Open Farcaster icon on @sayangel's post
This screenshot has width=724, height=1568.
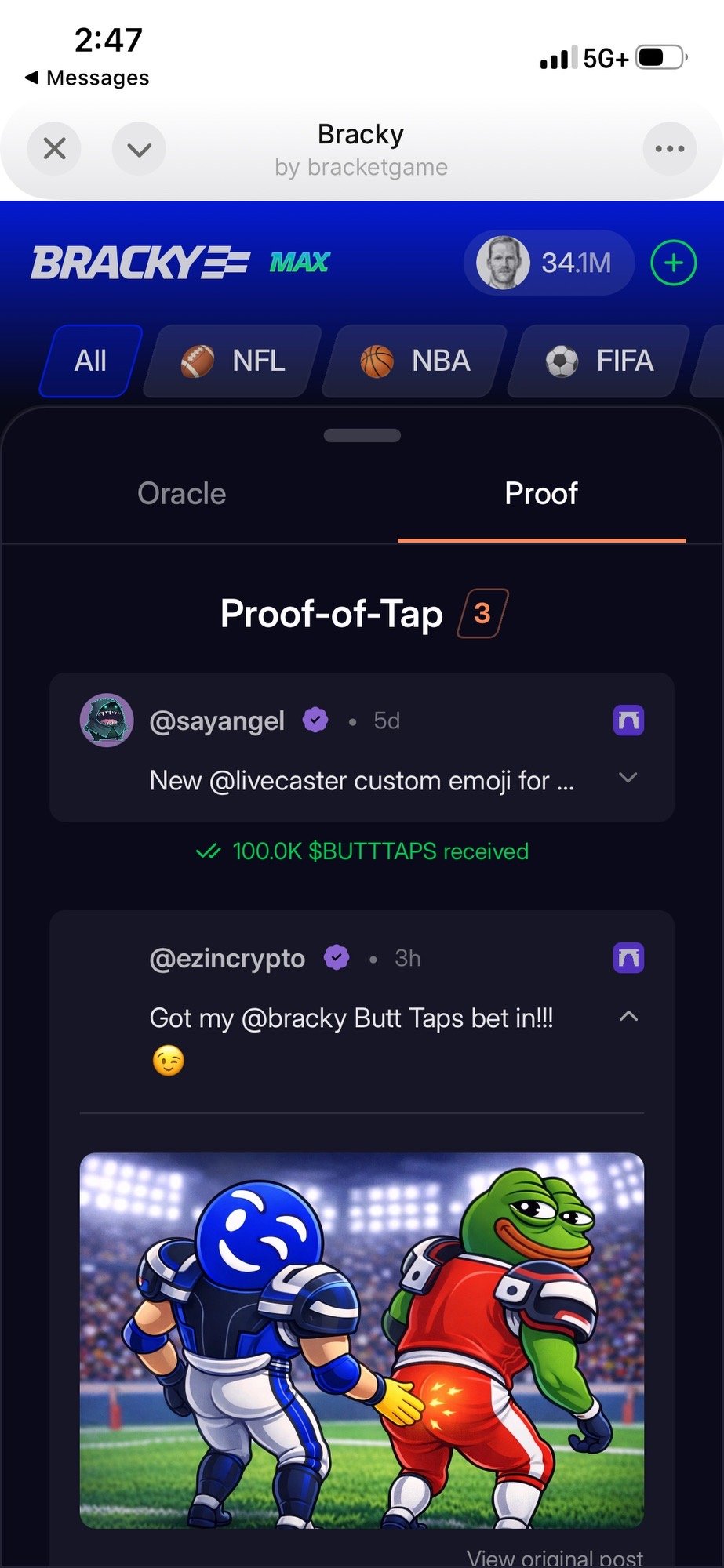click(x=628, y=720)
